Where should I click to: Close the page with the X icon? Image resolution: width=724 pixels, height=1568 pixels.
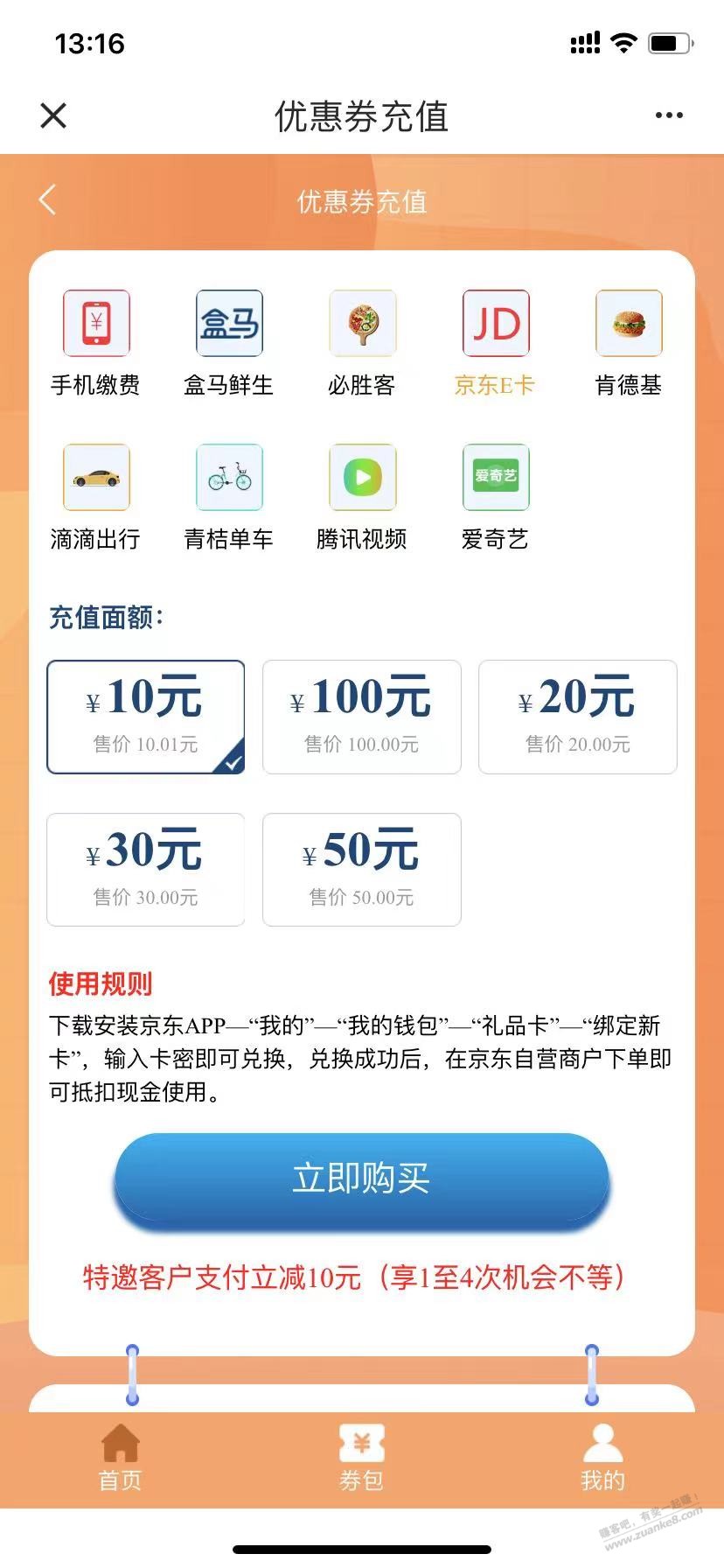click(53, 115)
